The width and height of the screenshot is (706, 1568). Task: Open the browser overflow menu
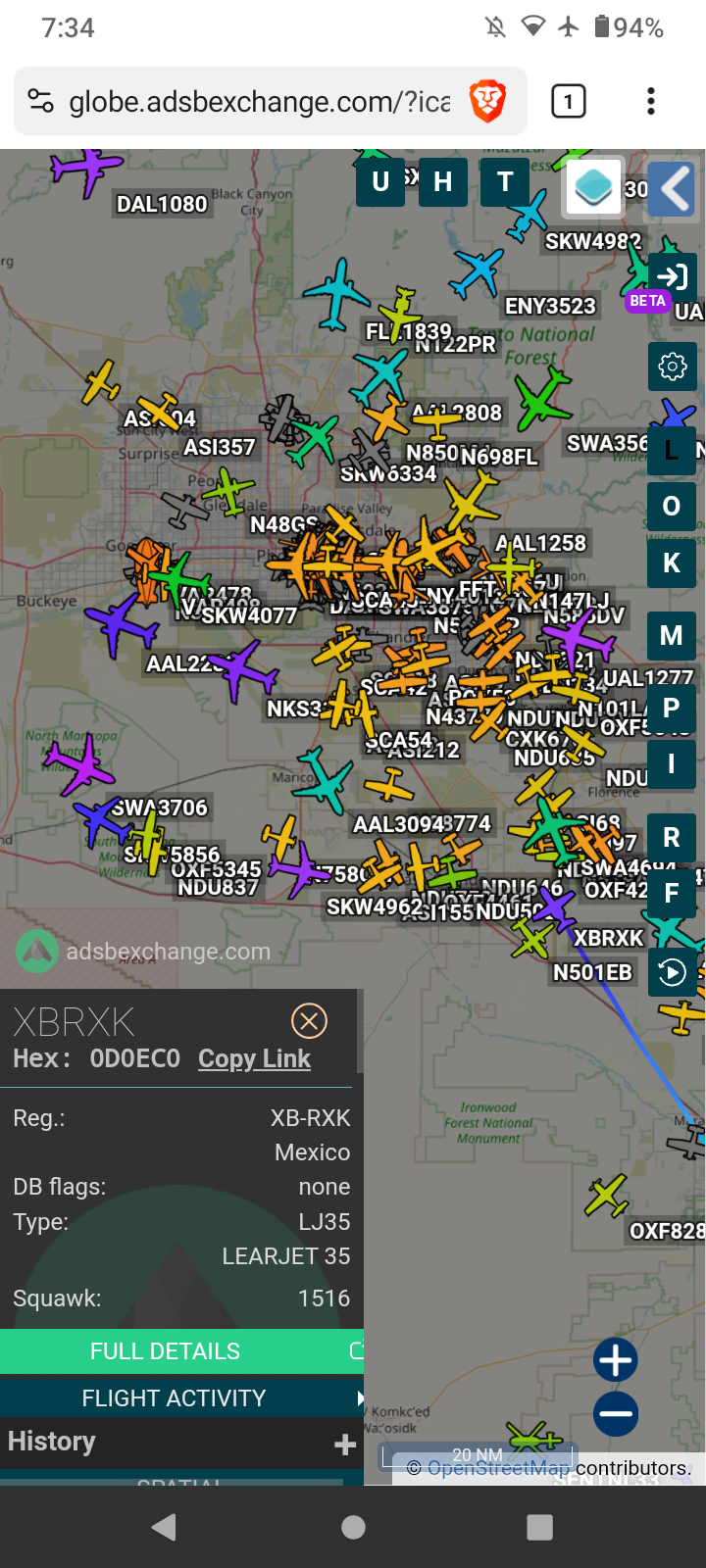tap(651, 101)
